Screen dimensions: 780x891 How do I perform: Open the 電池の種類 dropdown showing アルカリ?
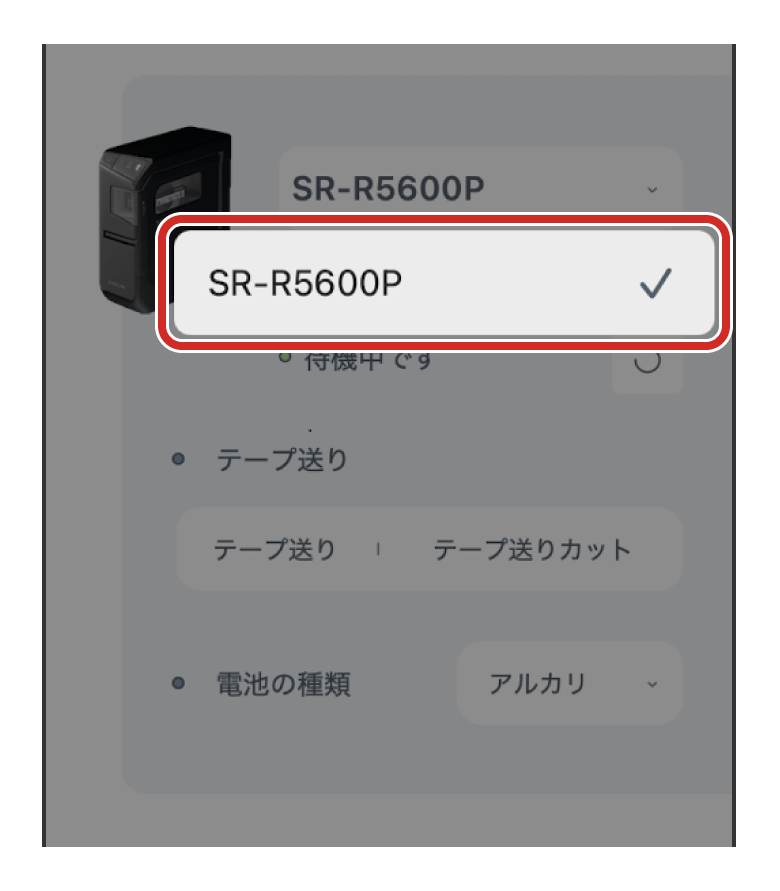pos(570,684)
